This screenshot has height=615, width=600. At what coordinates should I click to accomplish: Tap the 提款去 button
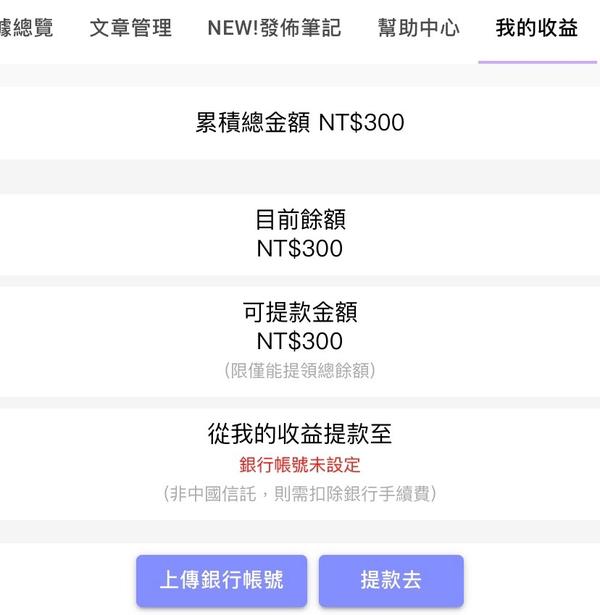[391, 580]
